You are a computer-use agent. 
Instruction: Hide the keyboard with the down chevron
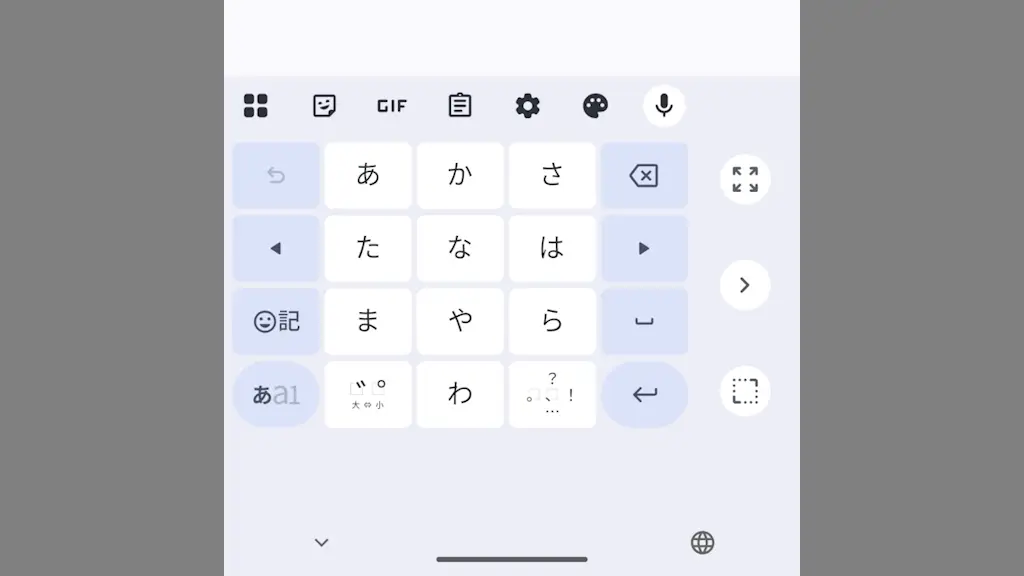pos(321,543)
